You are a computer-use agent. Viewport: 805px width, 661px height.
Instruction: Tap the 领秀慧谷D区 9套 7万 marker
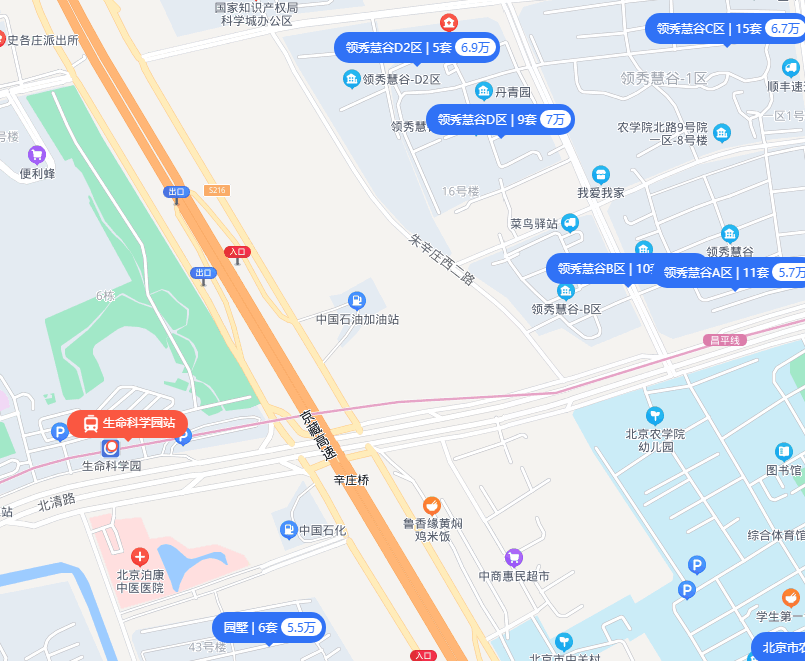(x=500, y=119)
